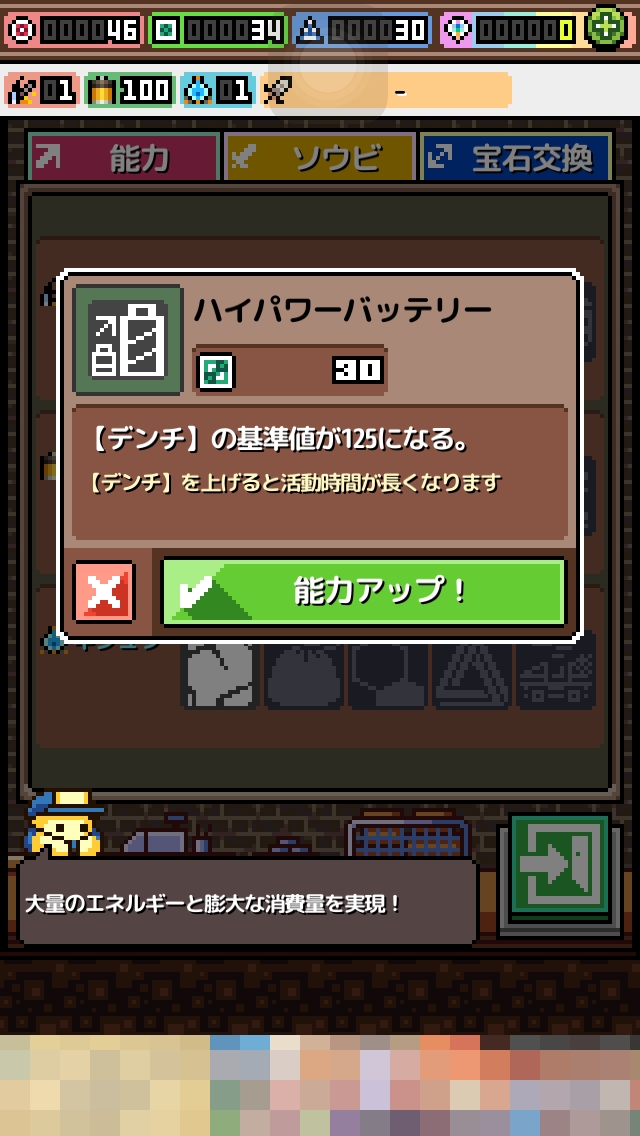
Task: Tap the green plus currency button
Action: [607, 27]
